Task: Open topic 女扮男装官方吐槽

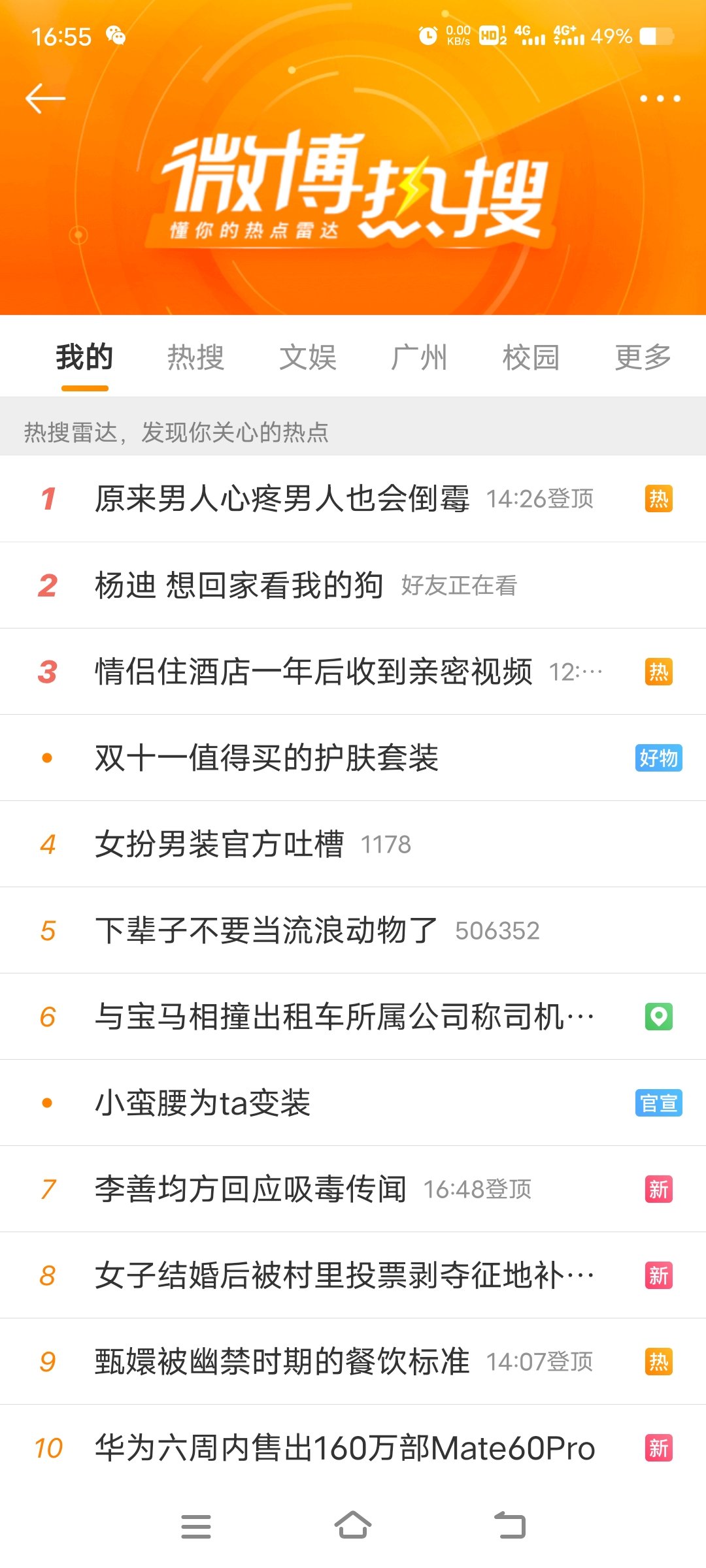Action: click(353, 844)
